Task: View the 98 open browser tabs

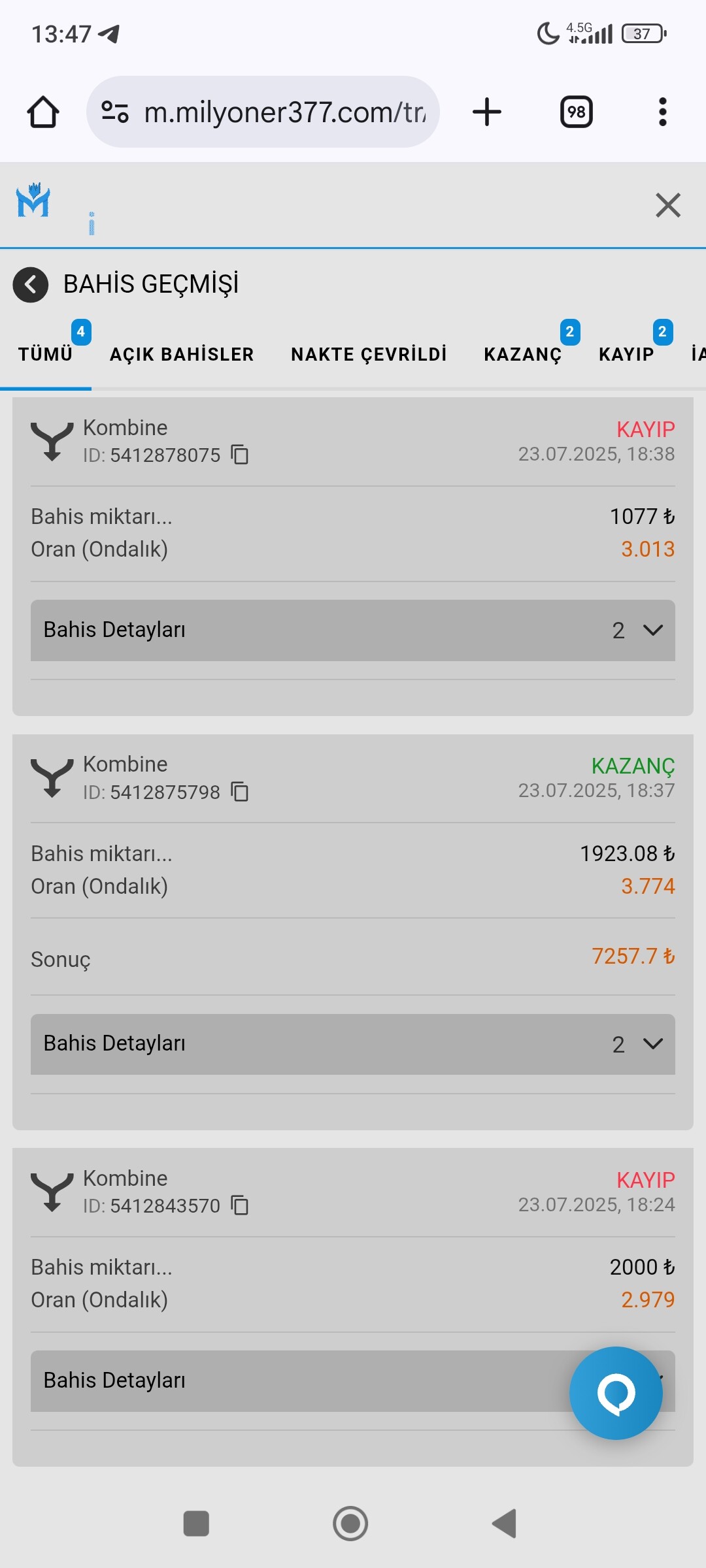Action: tap(576, 112)
